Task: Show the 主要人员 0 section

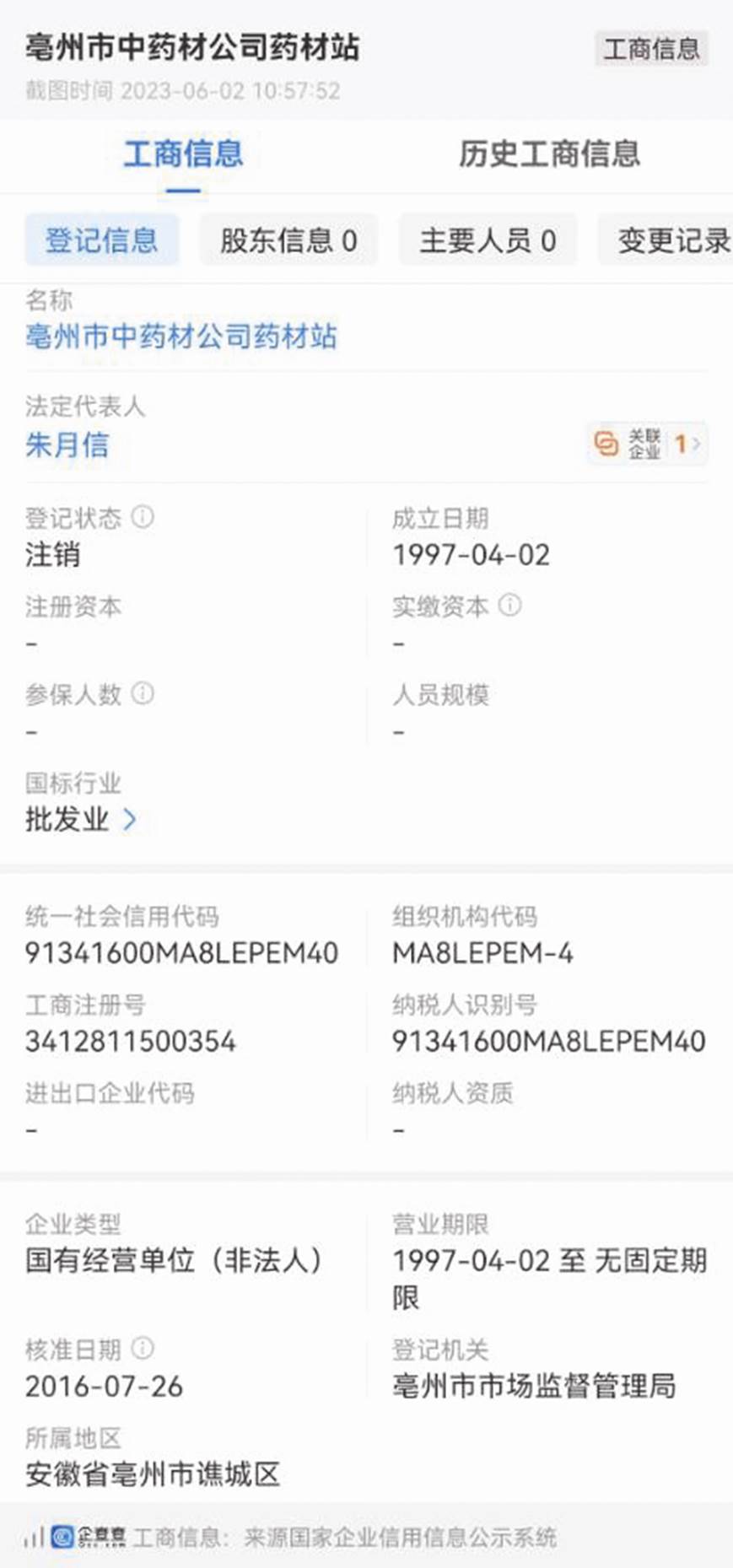Action: (488, 240)
